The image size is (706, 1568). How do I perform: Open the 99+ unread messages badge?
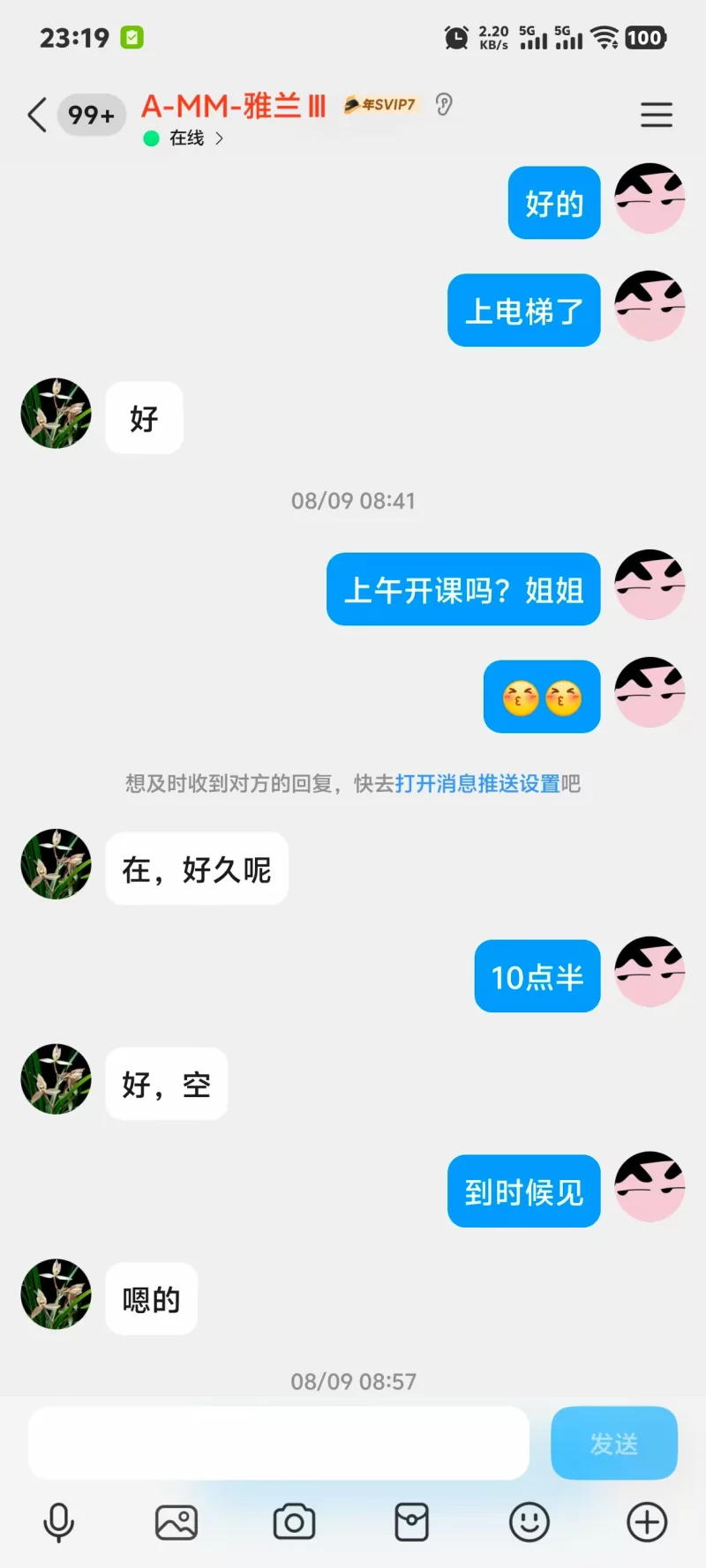click(x=91, y=115)
